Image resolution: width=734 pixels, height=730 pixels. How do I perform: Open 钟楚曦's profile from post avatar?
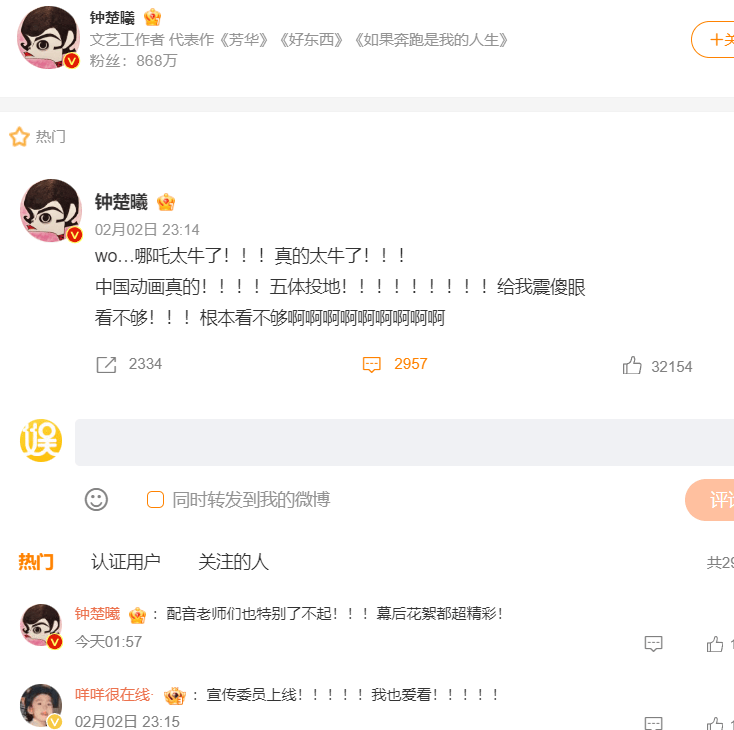(x=50, y=210)
